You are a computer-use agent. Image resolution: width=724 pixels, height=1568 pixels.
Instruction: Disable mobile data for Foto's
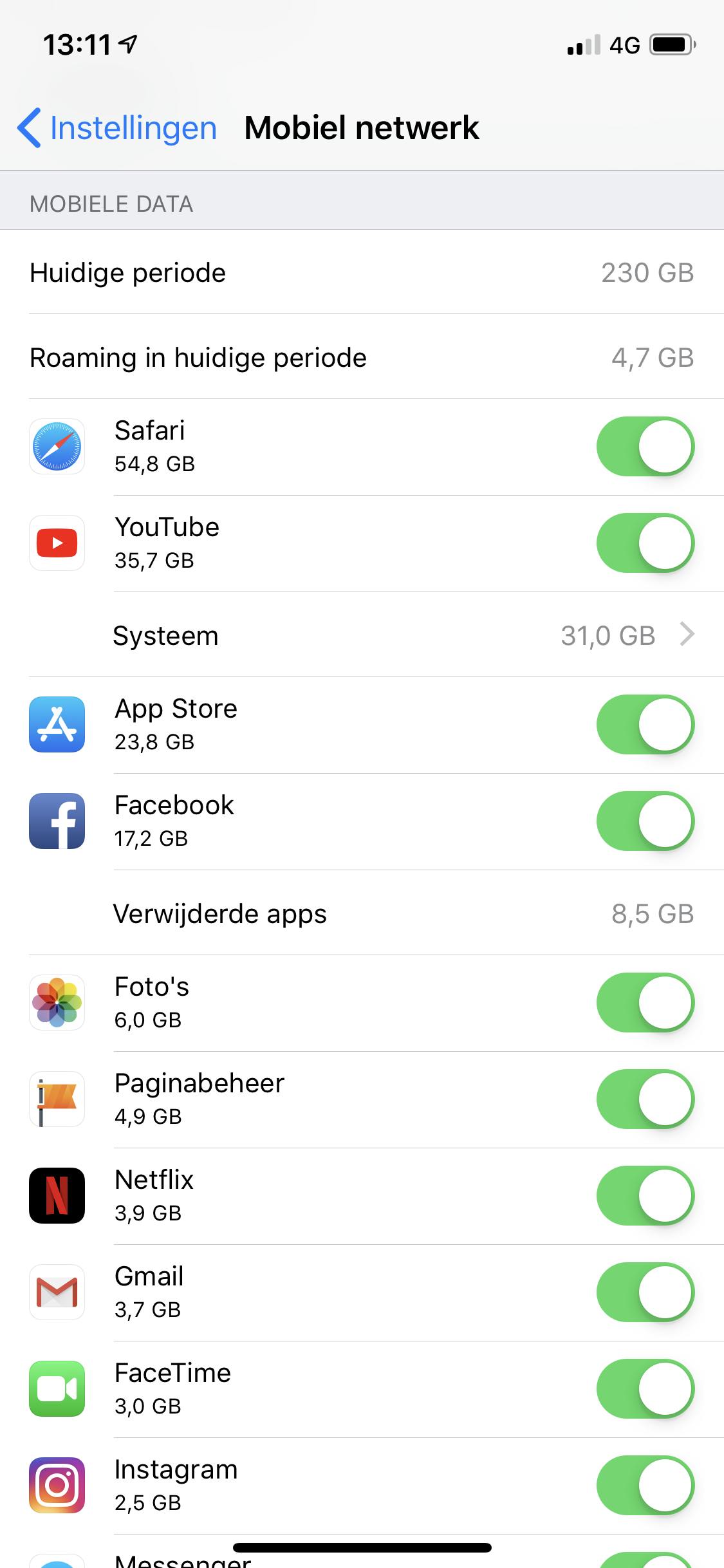click(645, 1003)
